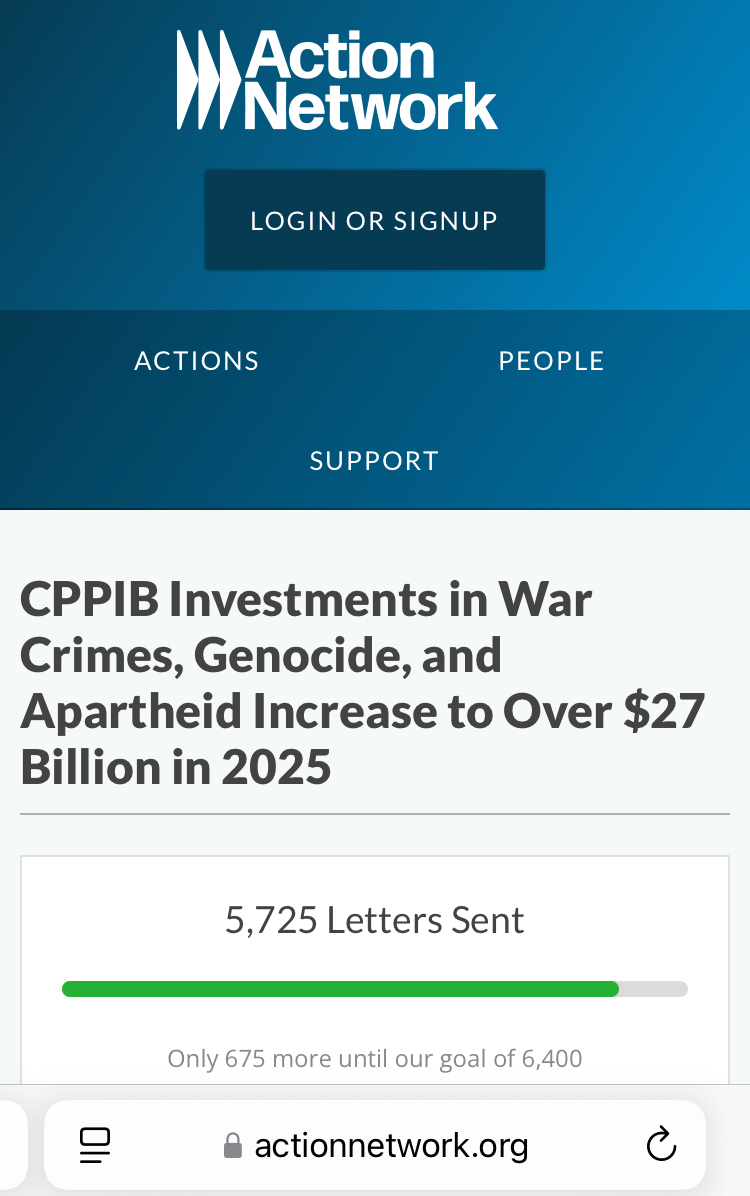Open the ACTIONS navigation link
The height and width of the screenshot is (1196, 750).
[x=197, y=361]
